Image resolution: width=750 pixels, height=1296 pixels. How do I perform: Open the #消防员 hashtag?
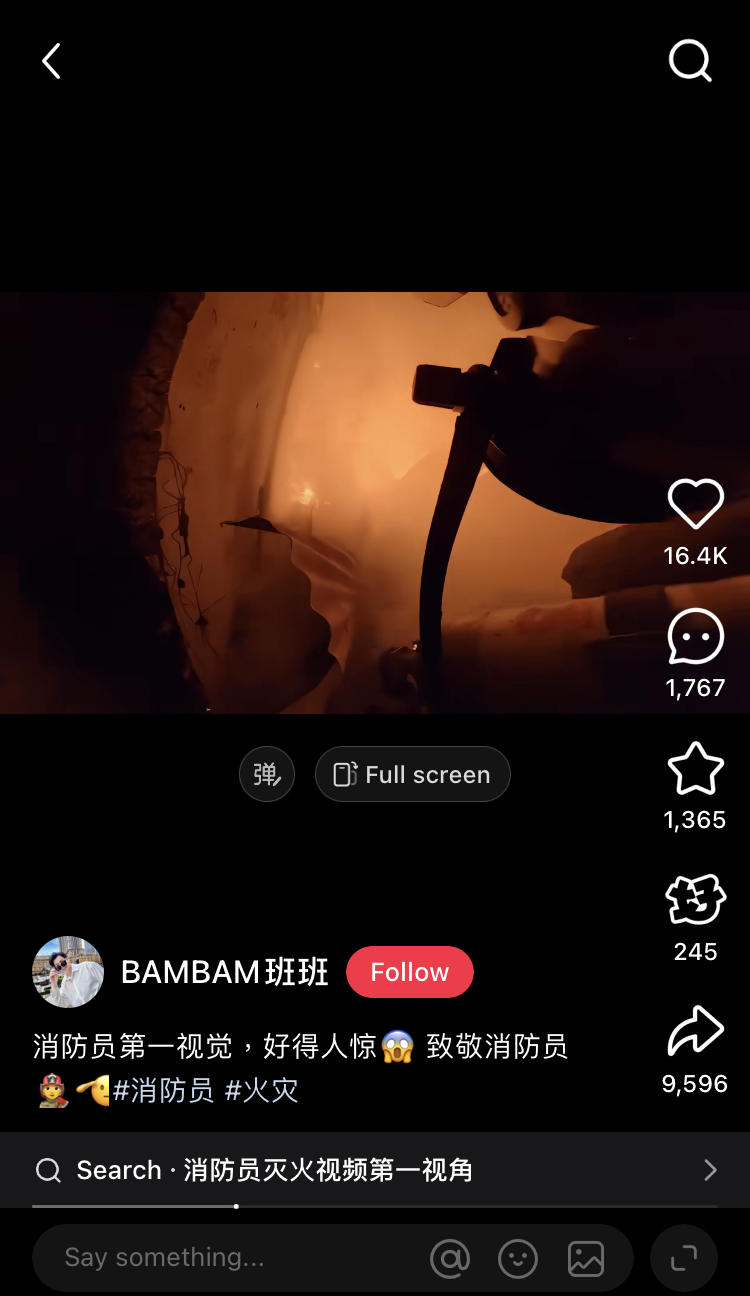163,1091
